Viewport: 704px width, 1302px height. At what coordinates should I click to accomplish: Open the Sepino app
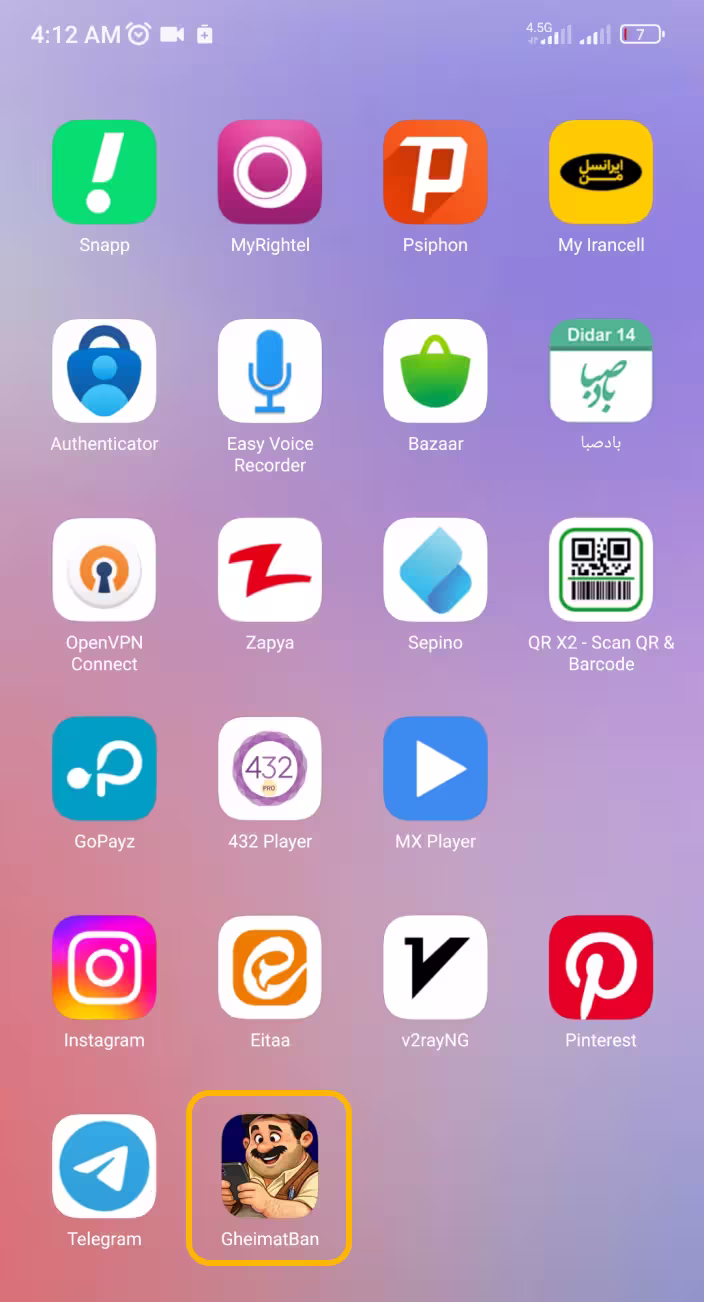(x=435, y=570)
